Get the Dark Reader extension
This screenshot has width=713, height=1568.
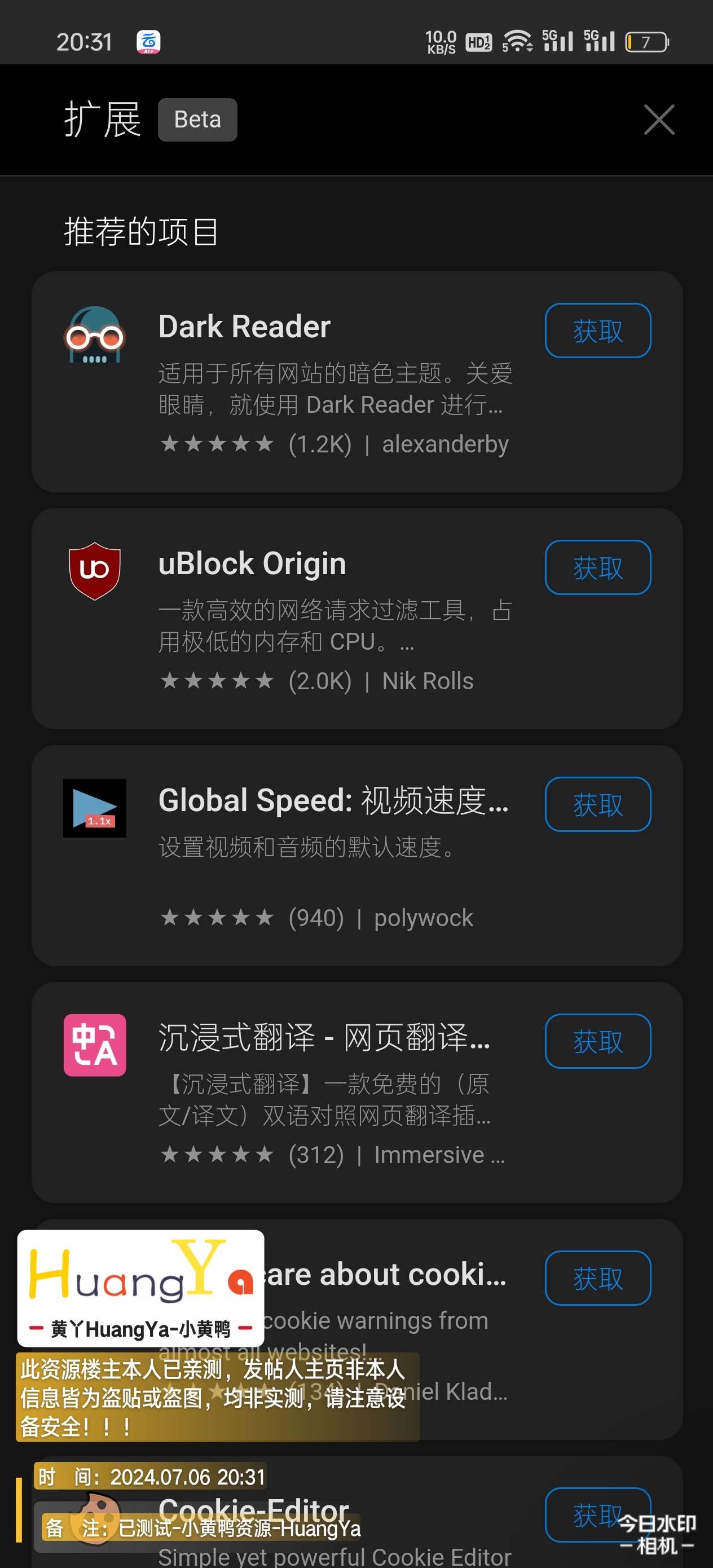tap(597, 331)
